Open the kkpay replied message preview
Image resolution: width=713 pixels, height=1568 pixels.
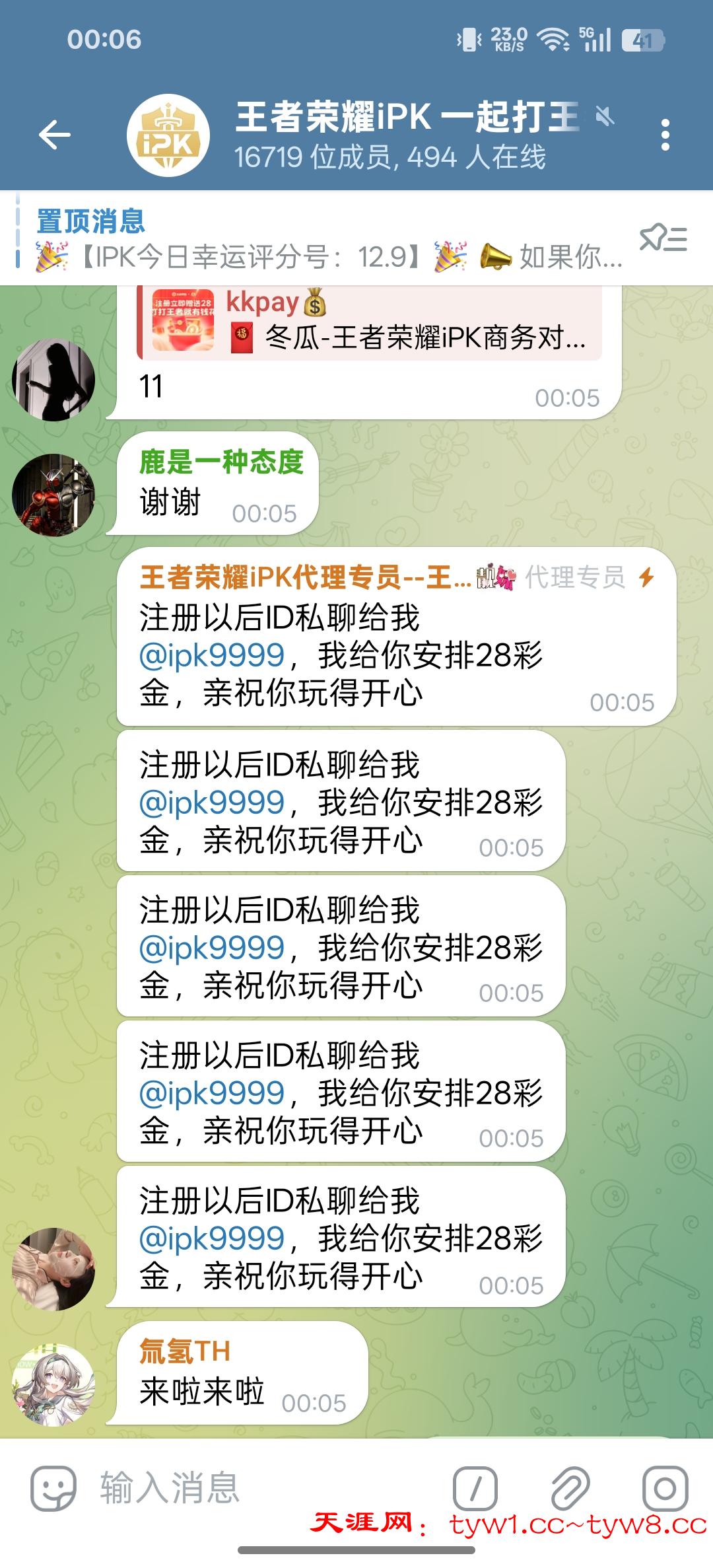pos(370,322)
